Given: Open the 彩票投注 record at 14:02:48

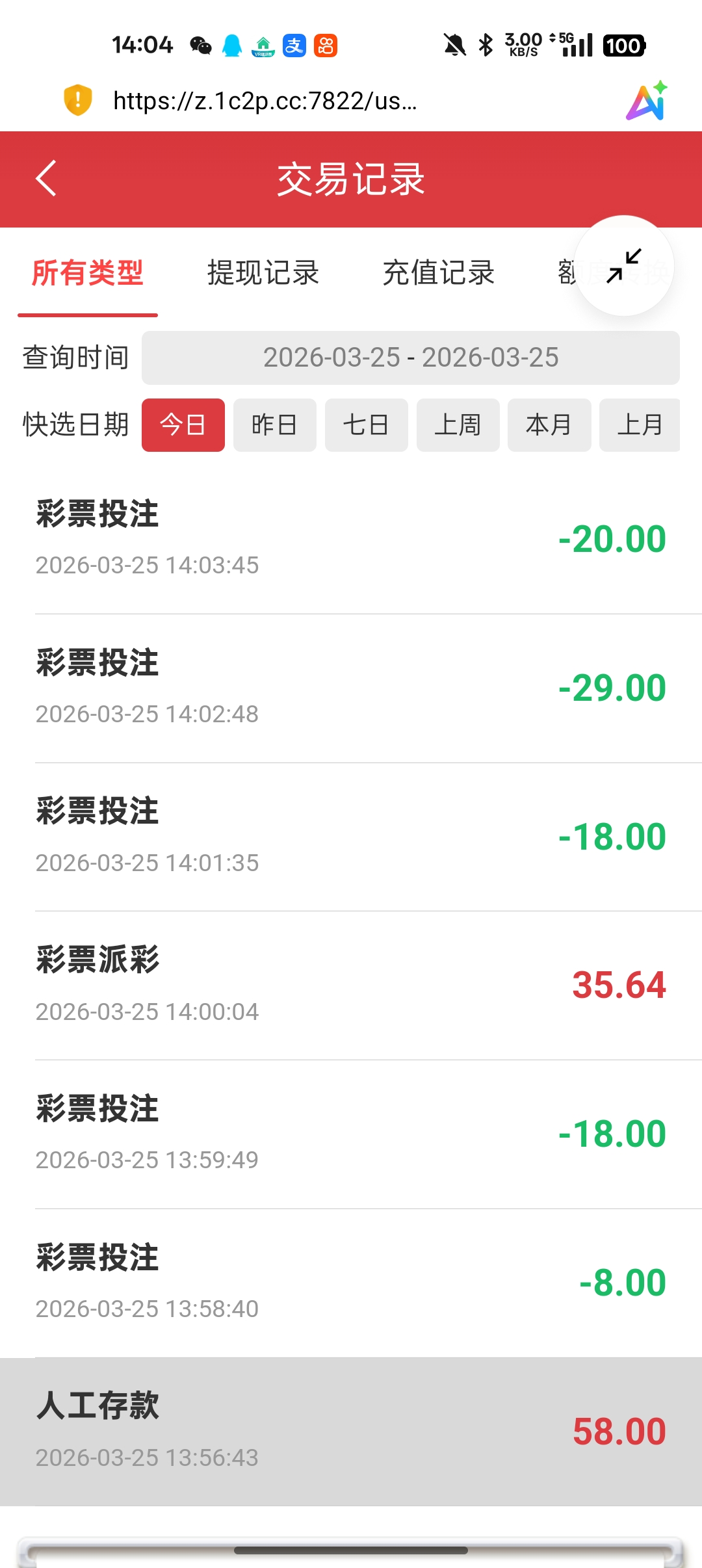Looking at the screenshot, I should [351, 688].
